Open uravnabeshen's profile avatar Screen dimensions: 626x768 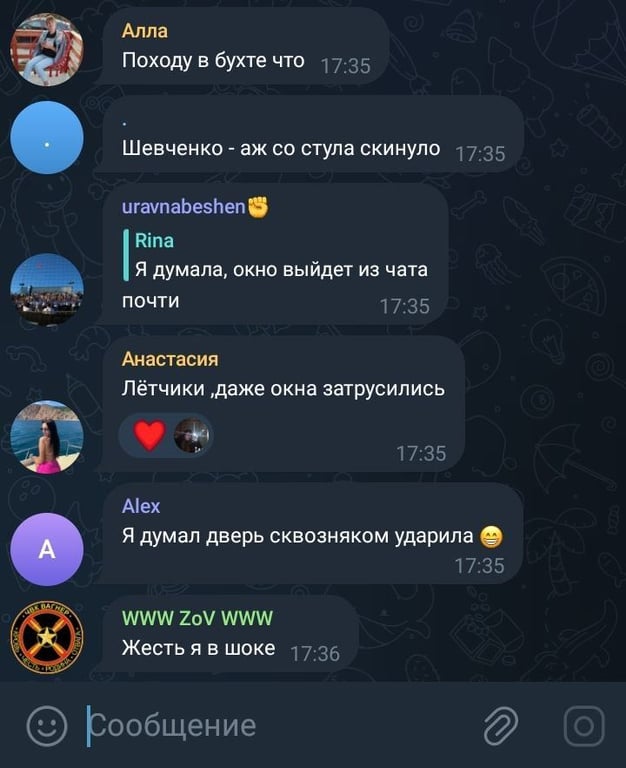tap(47, 289)
